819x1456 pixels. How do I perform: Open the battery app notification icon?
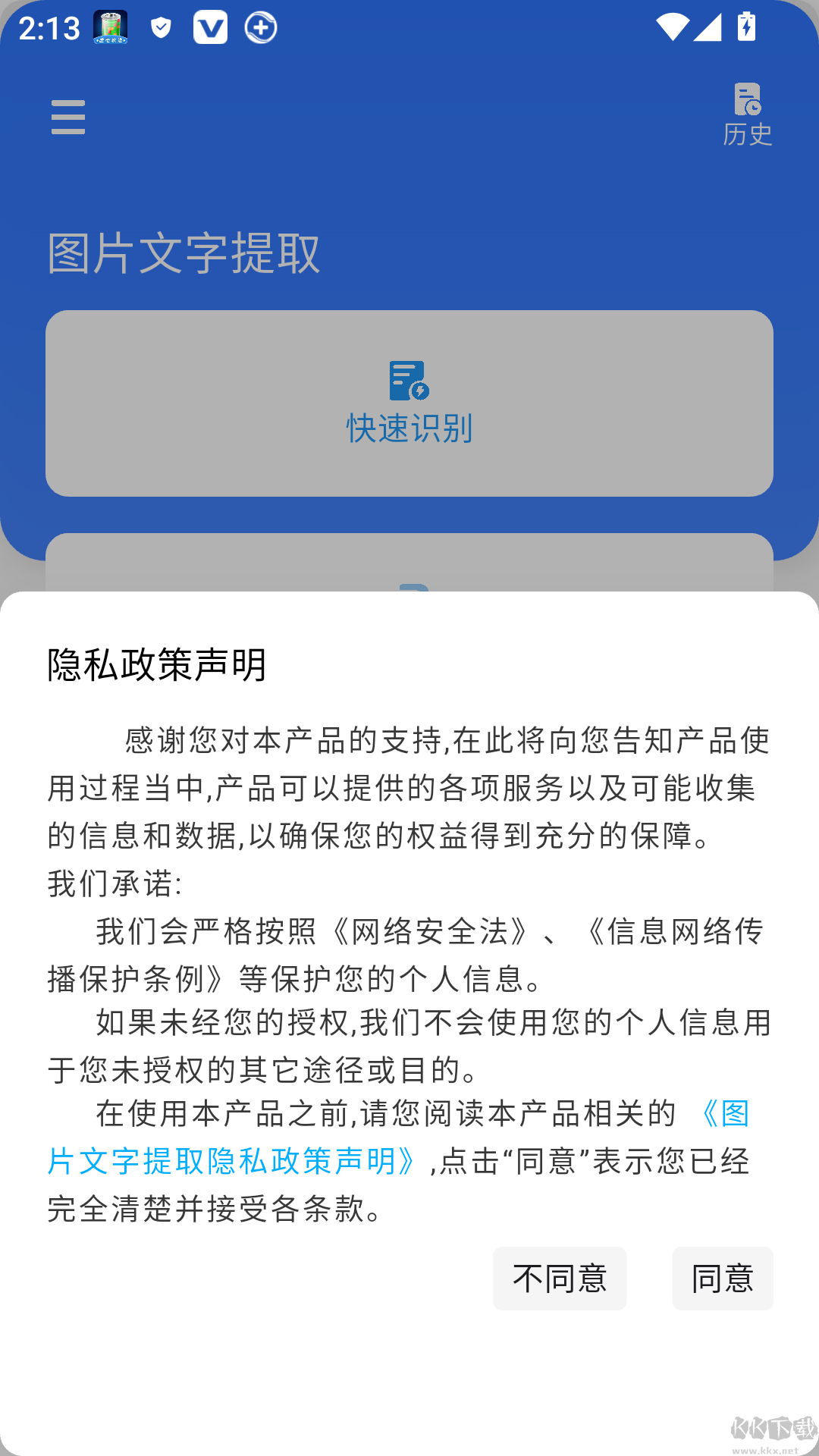108,27
